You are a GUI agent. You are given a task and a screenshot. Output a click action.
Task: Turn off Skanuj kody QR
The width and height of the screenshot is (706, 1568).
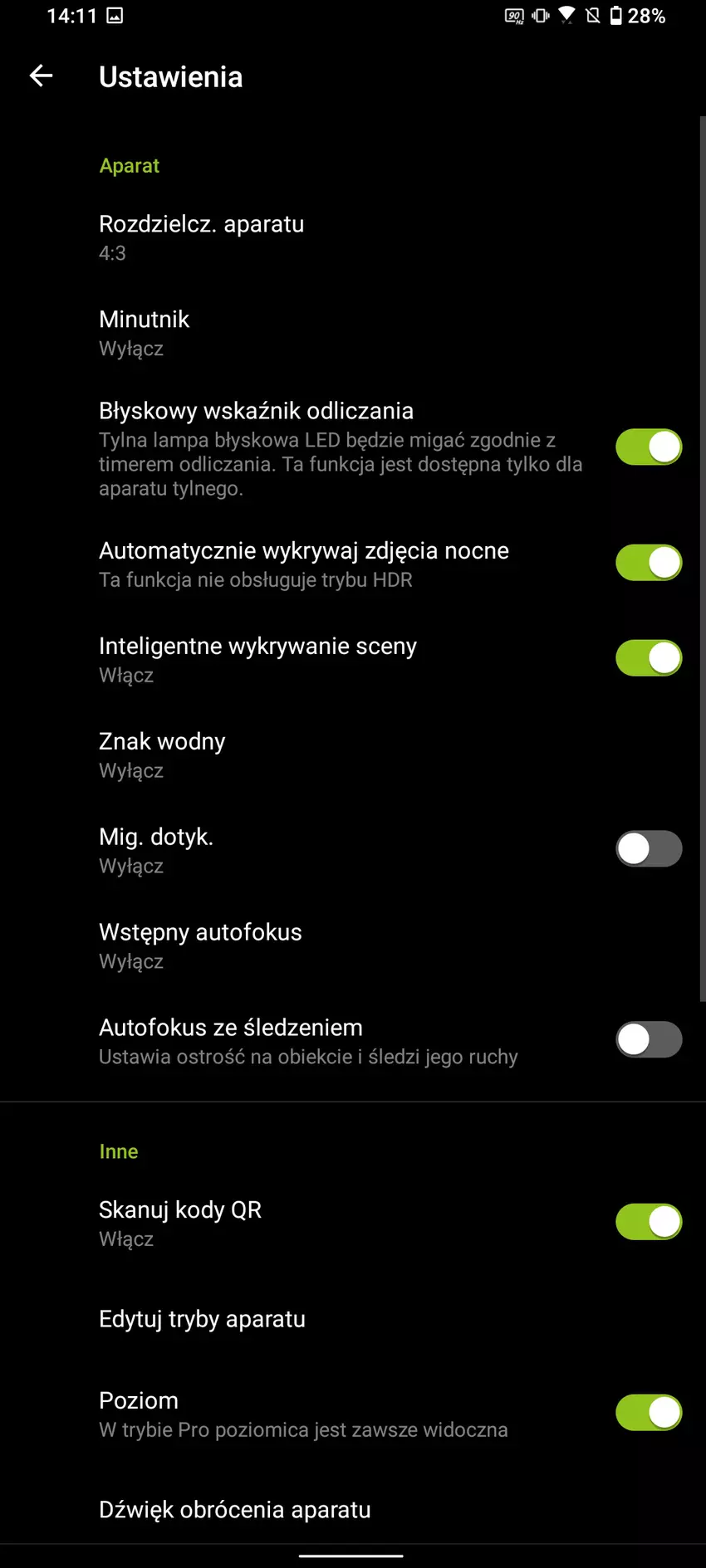pos(649,1222)
